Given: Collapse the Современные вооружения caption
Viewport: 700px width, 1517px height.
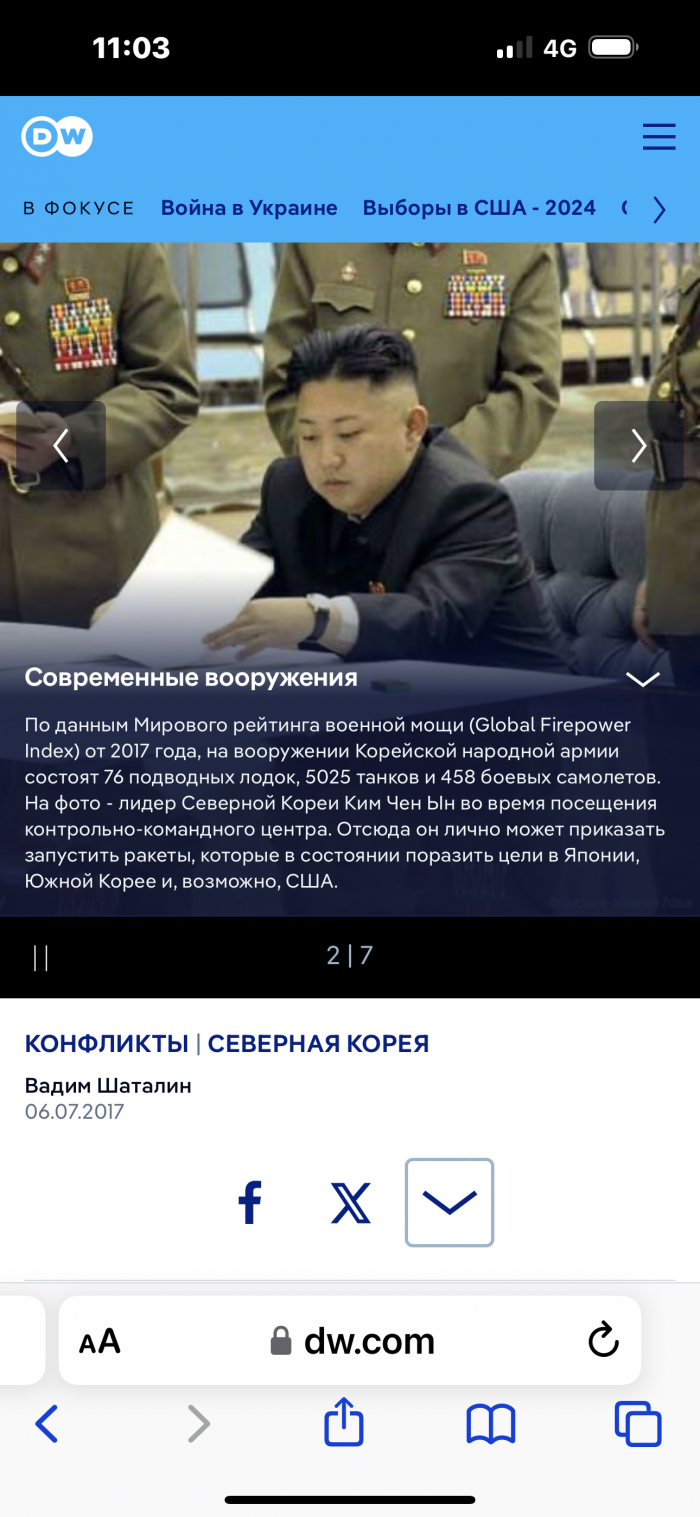Looking at the screenshot, I should pyautogui.click(x=642, y=679).
